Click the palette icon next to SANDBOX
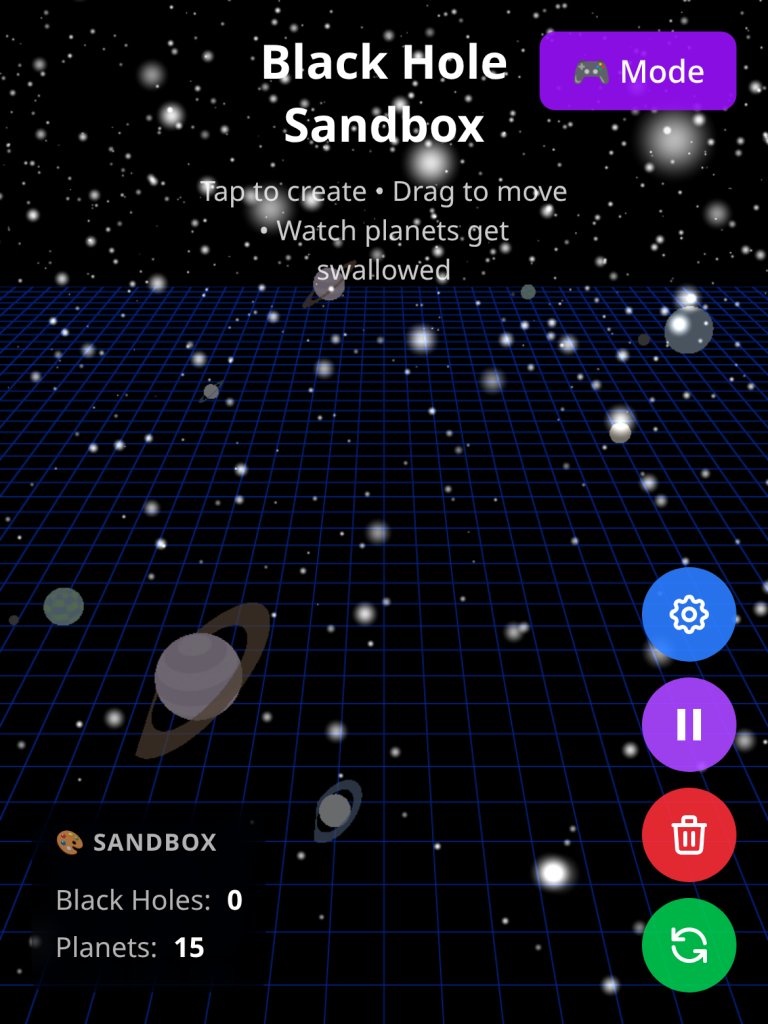The height and width of the screenshot is (1024, 768). click(x=68, y=842)
